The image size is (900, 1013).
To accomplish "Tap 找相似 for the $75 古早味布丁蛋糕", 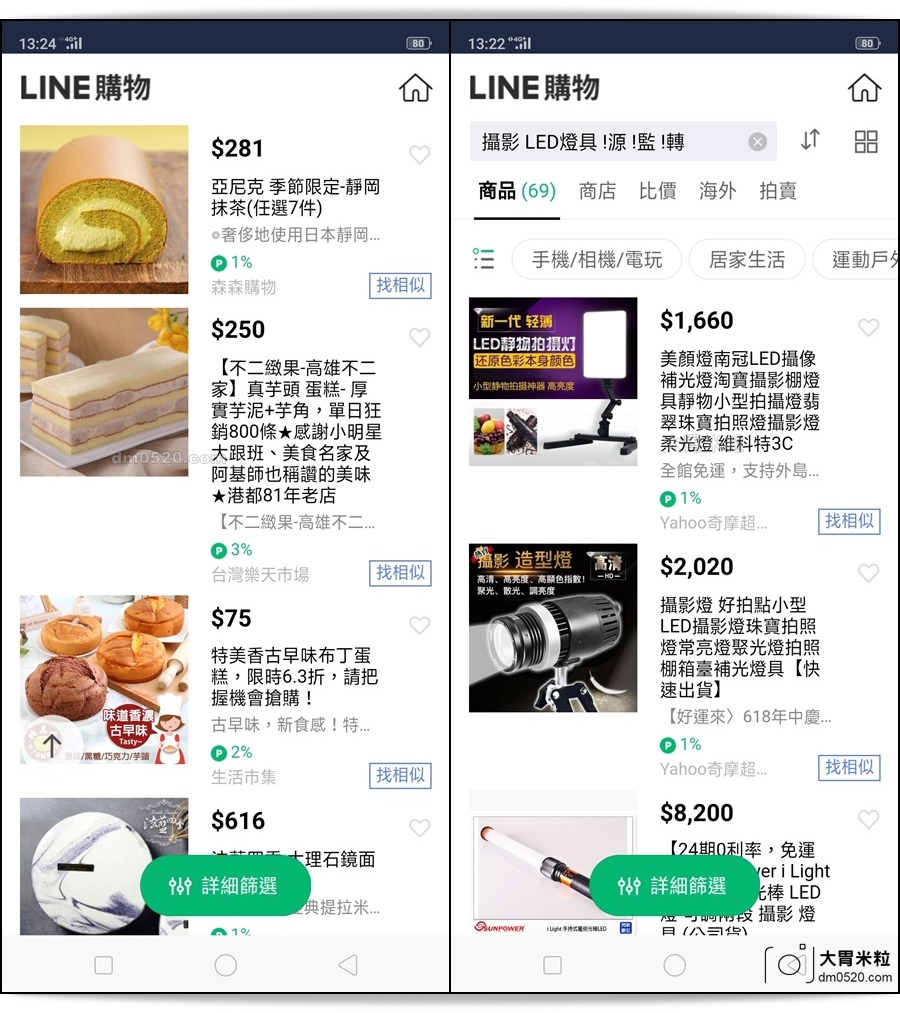I will click(400, 775).
